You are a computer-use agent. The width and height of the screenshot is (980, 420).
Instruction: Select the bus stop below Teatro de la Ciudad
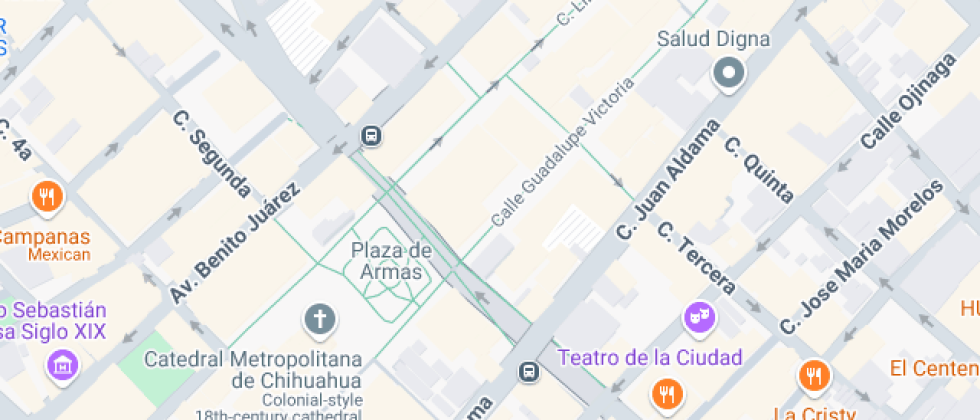coord(528,372)
